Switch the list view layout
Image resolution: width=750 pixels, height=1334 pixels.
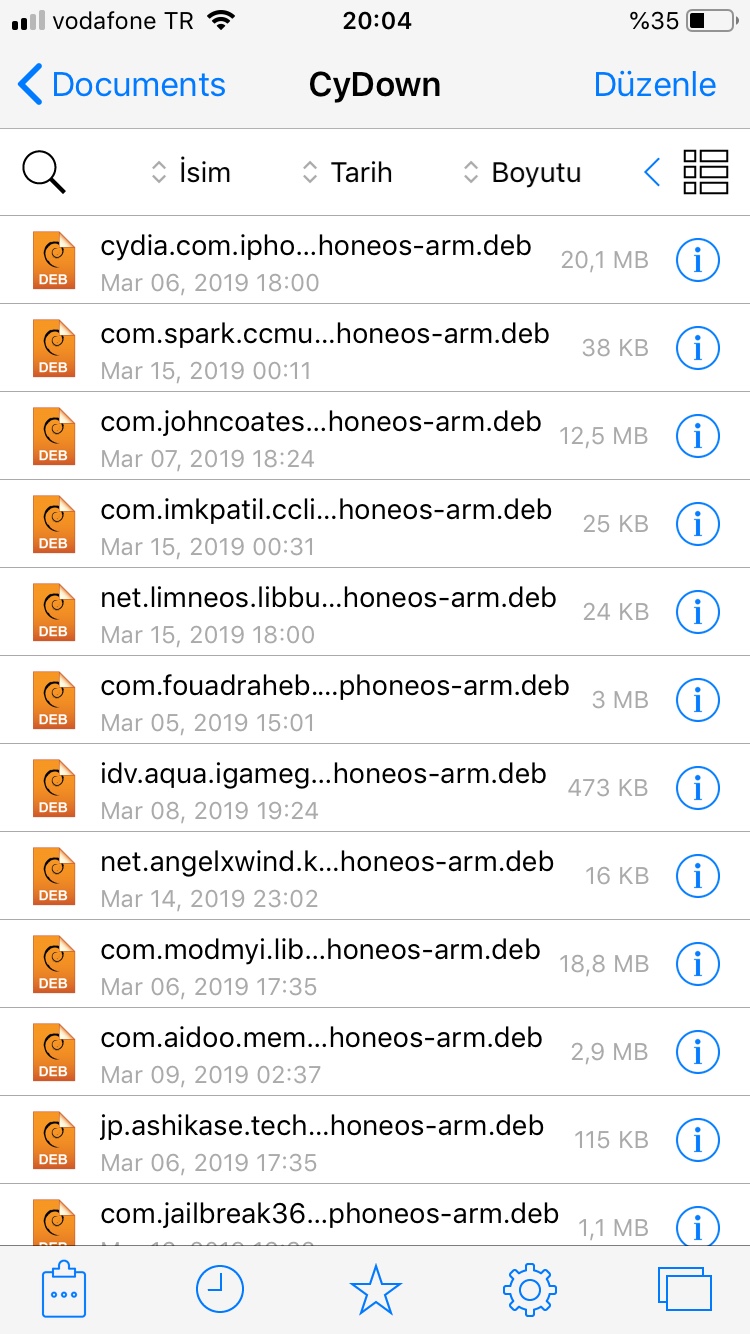(x=705, y=172)
